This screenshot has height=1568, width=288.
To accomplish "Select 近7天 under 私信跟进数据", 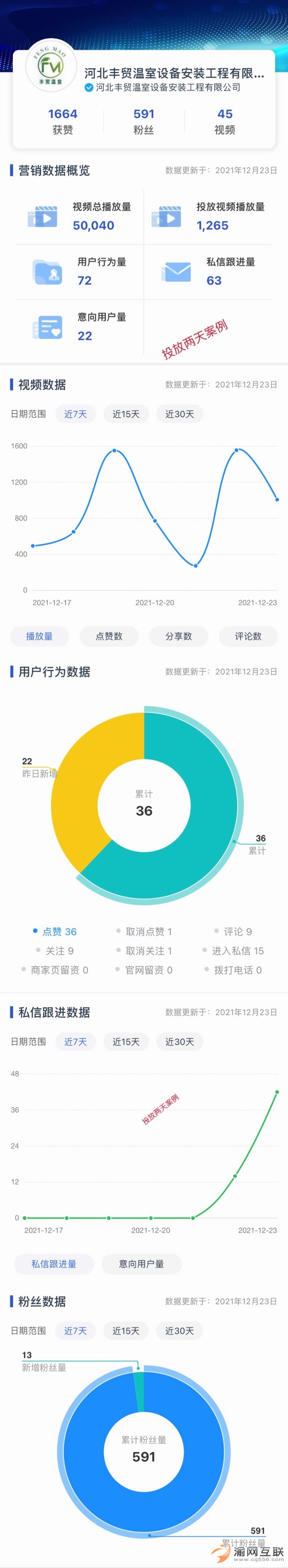I will (76, 1041).
